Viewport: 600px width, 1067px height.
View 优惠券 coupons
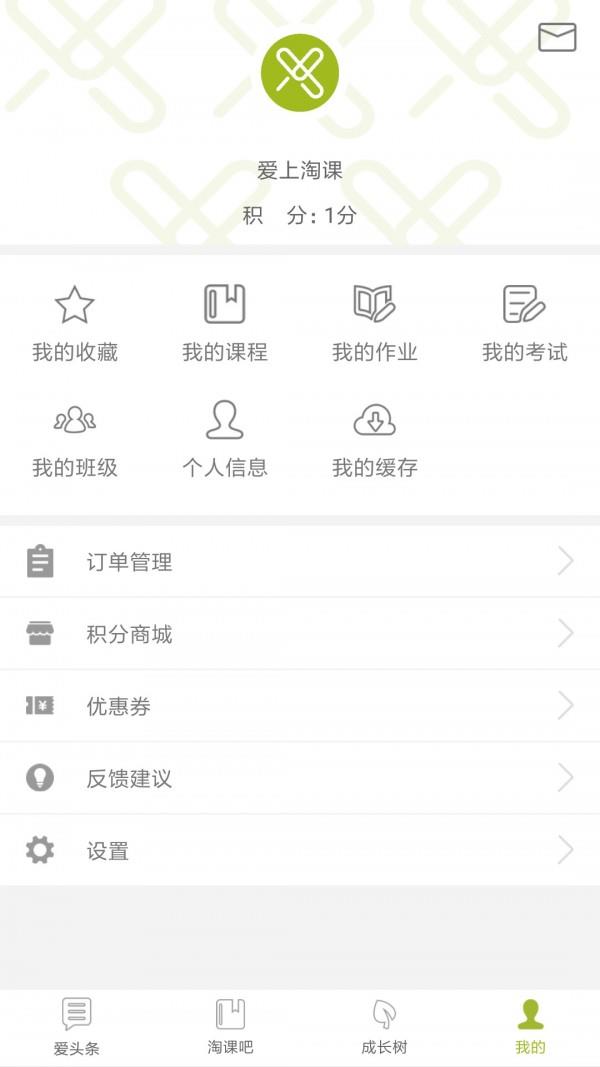coord(300,706)
